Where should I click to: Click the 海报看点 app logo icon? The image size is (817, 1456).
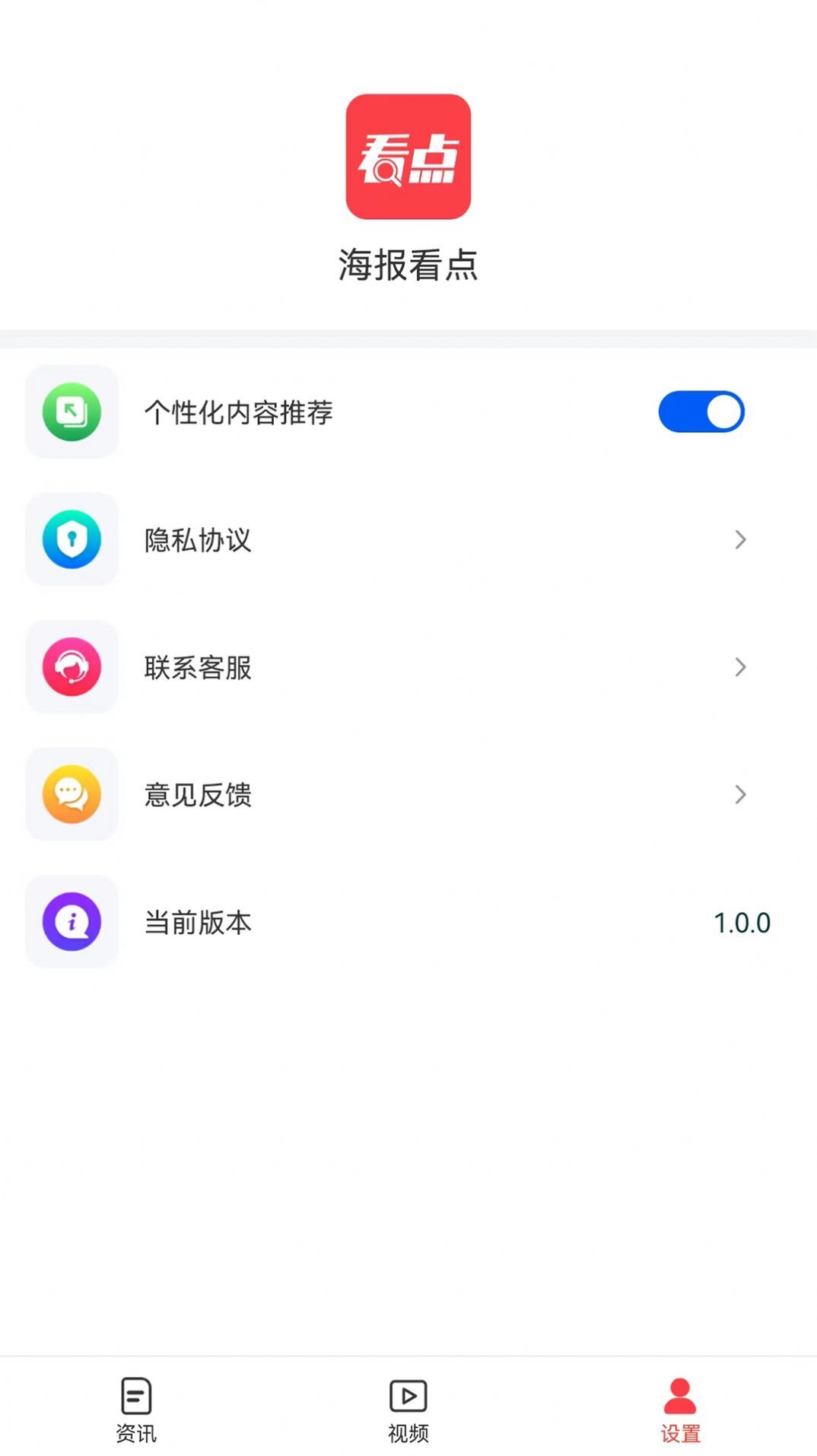[x=408, y=157]
